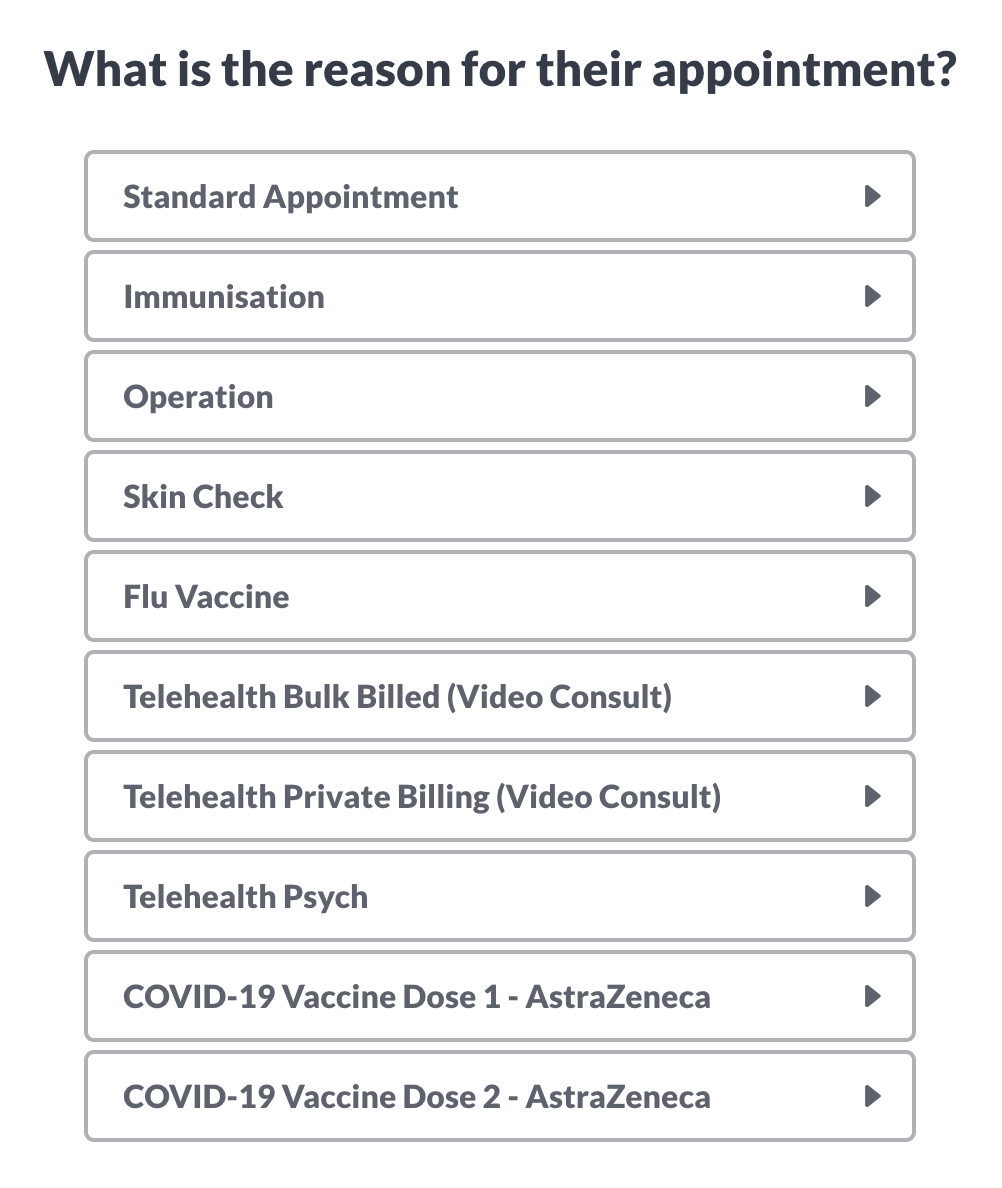Viewport: 1002px width, 1188px height.
Task: Select the Telehealth Psych option
Action: pos(500,896)
